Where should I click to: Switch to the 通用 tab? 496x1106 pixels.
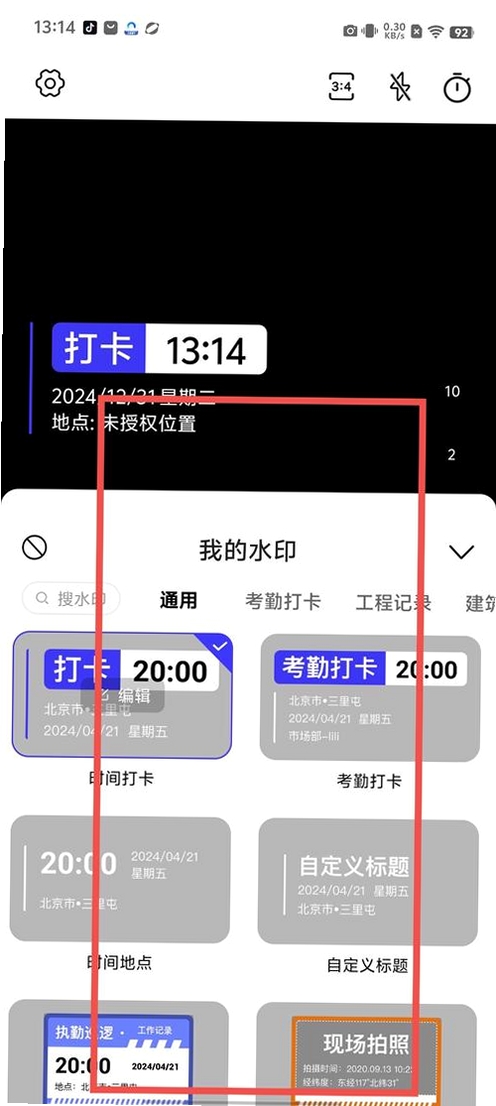coord(178,600)
